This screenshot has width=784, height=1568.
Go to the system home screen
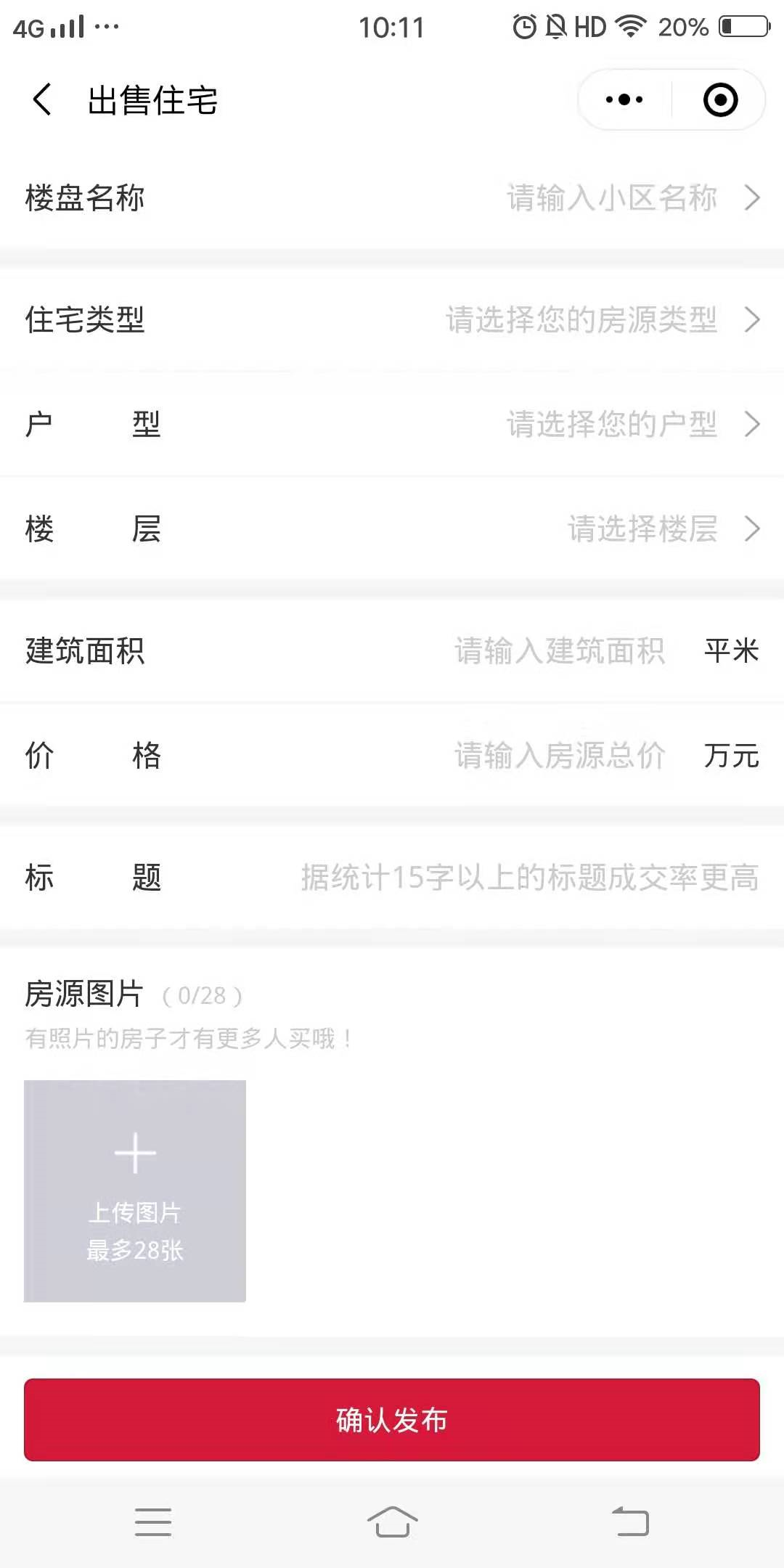(x=392, y=1522)
